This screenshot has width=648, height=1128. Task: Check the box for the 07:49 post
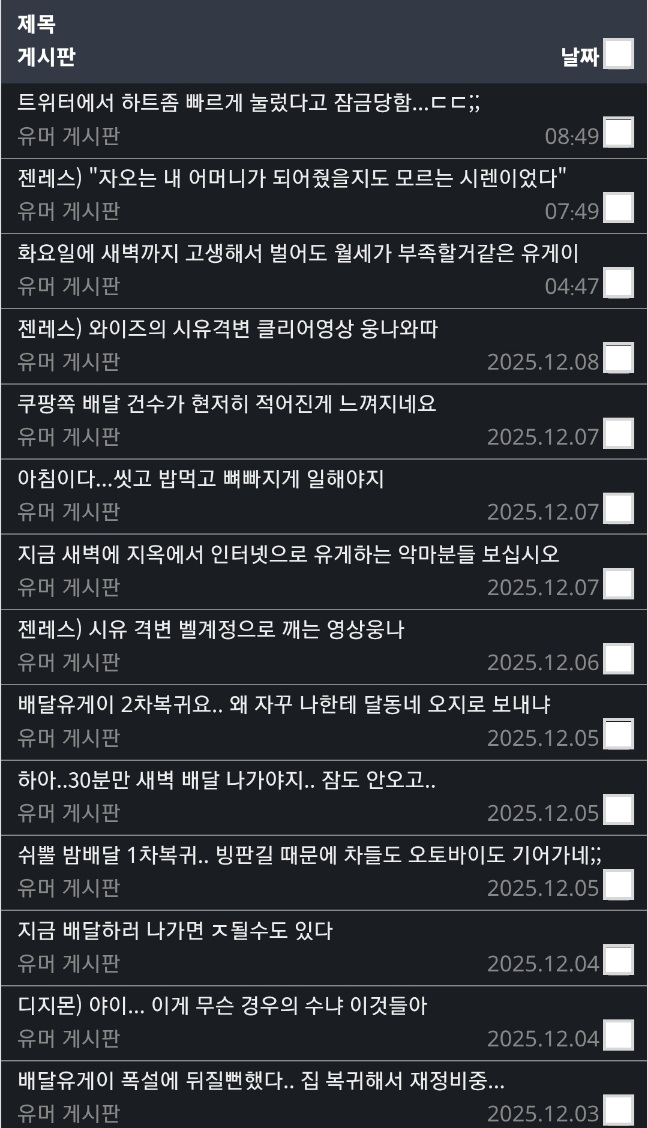618,207
